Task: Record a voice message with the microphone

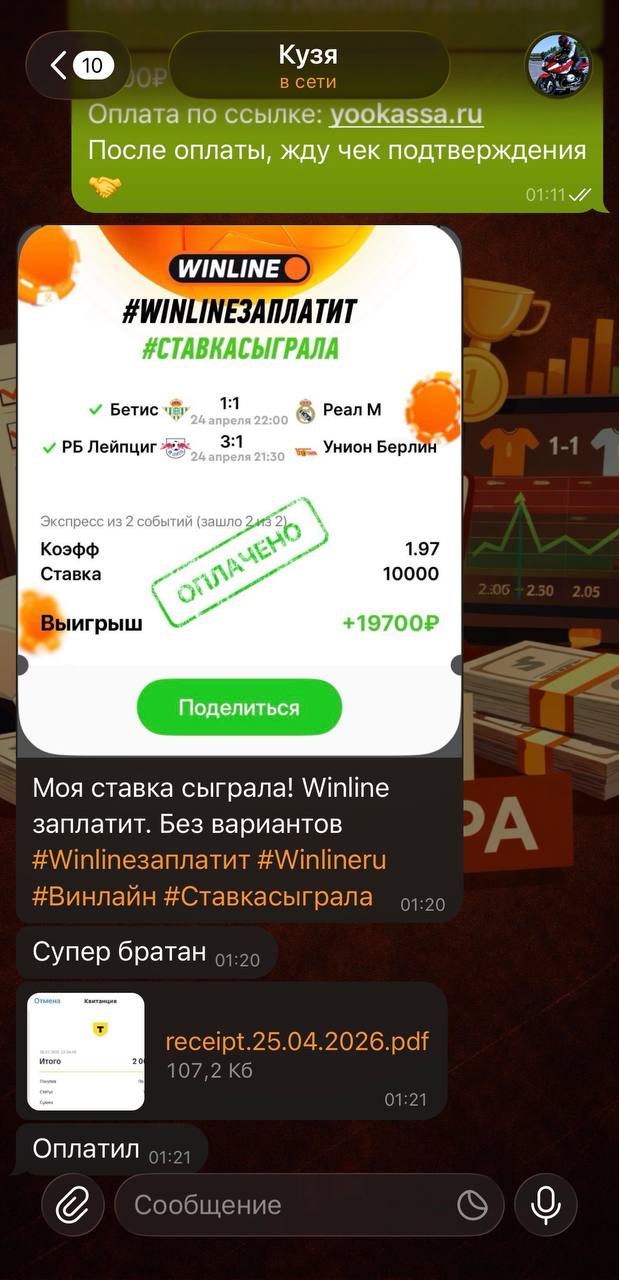Action: [x=546, y=1205]
